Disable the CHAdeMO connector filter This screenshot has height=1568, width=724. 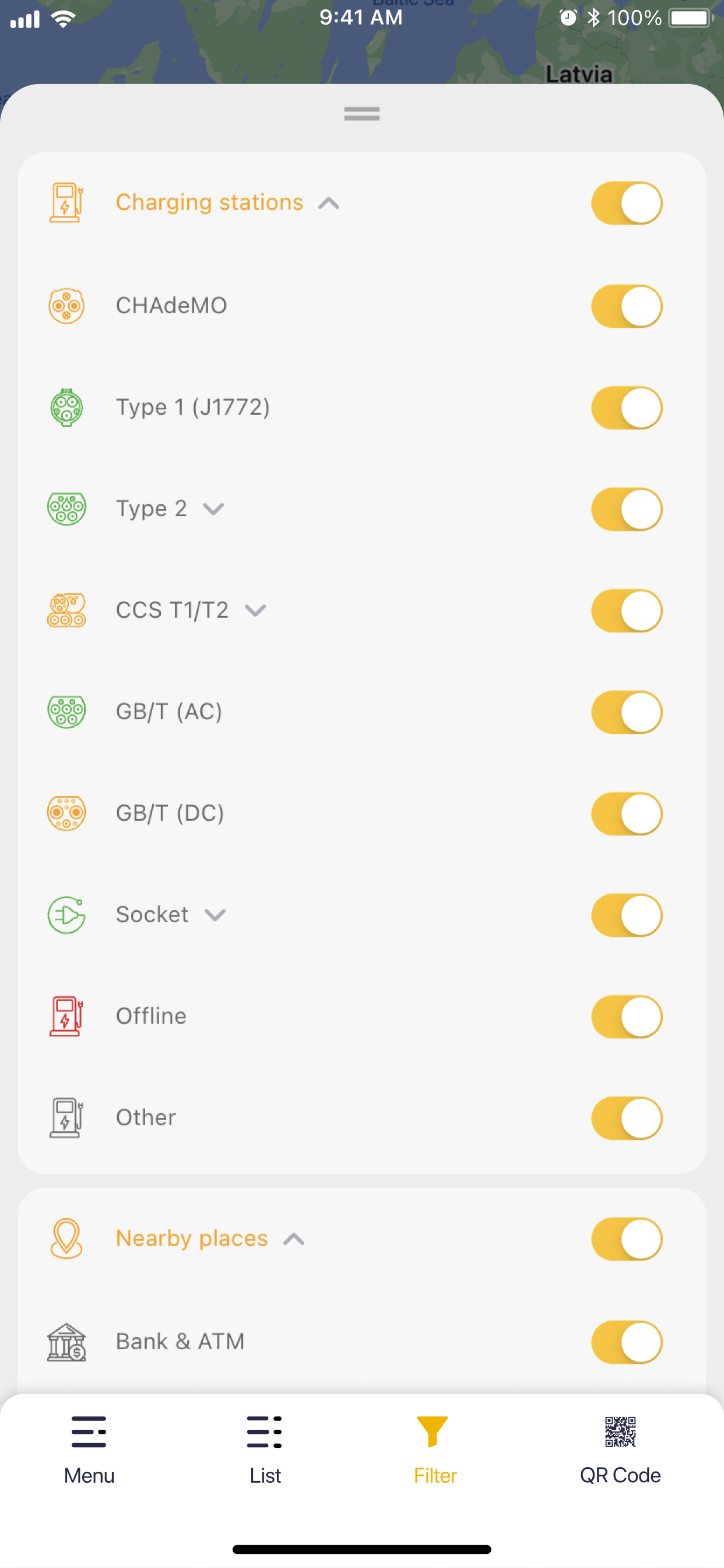pos(626,306)
